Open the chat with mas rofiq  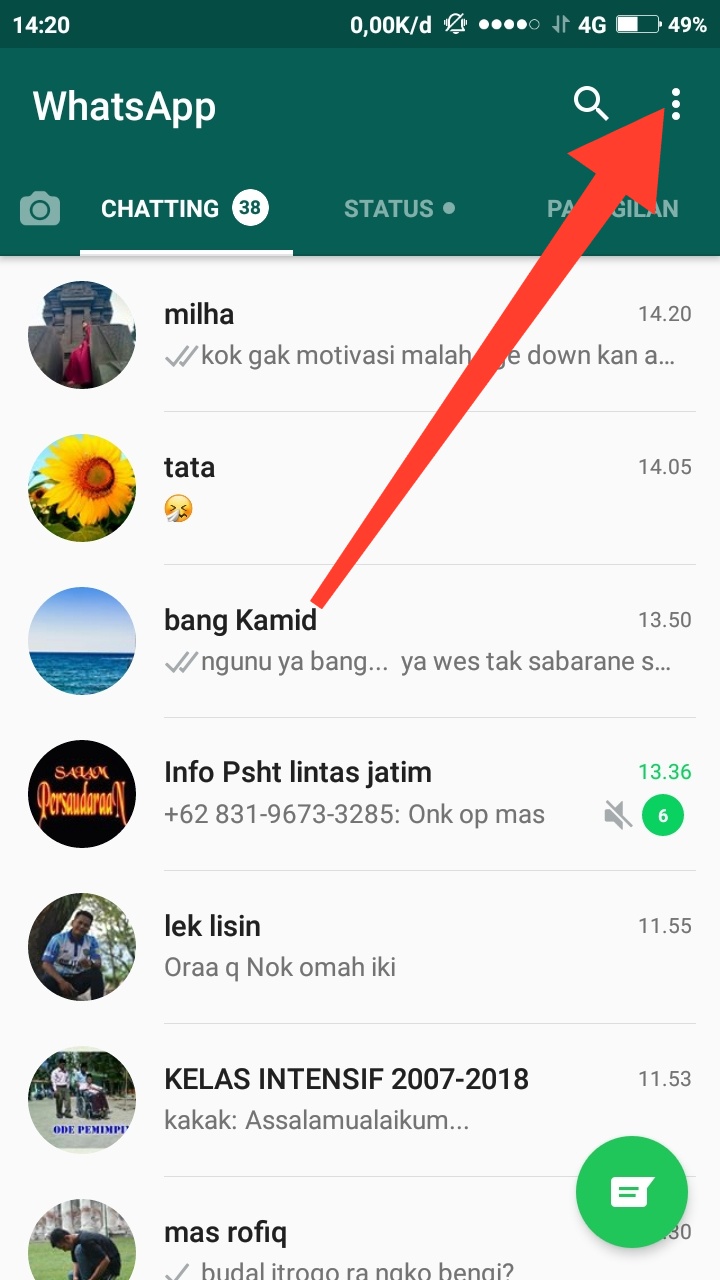[360, 1229]
